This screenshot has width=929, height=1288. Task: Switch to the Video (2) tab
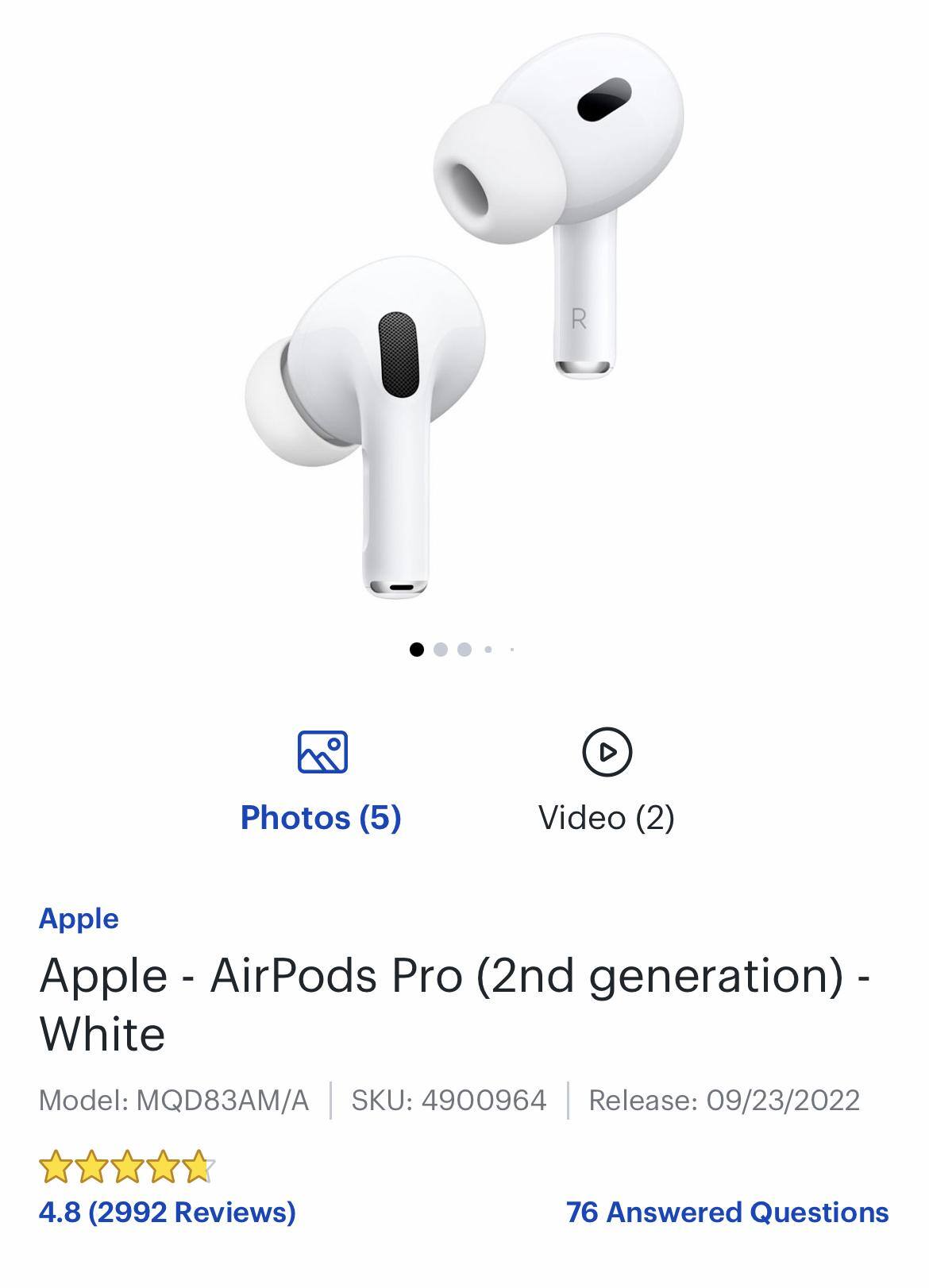[x=606, y=782]
